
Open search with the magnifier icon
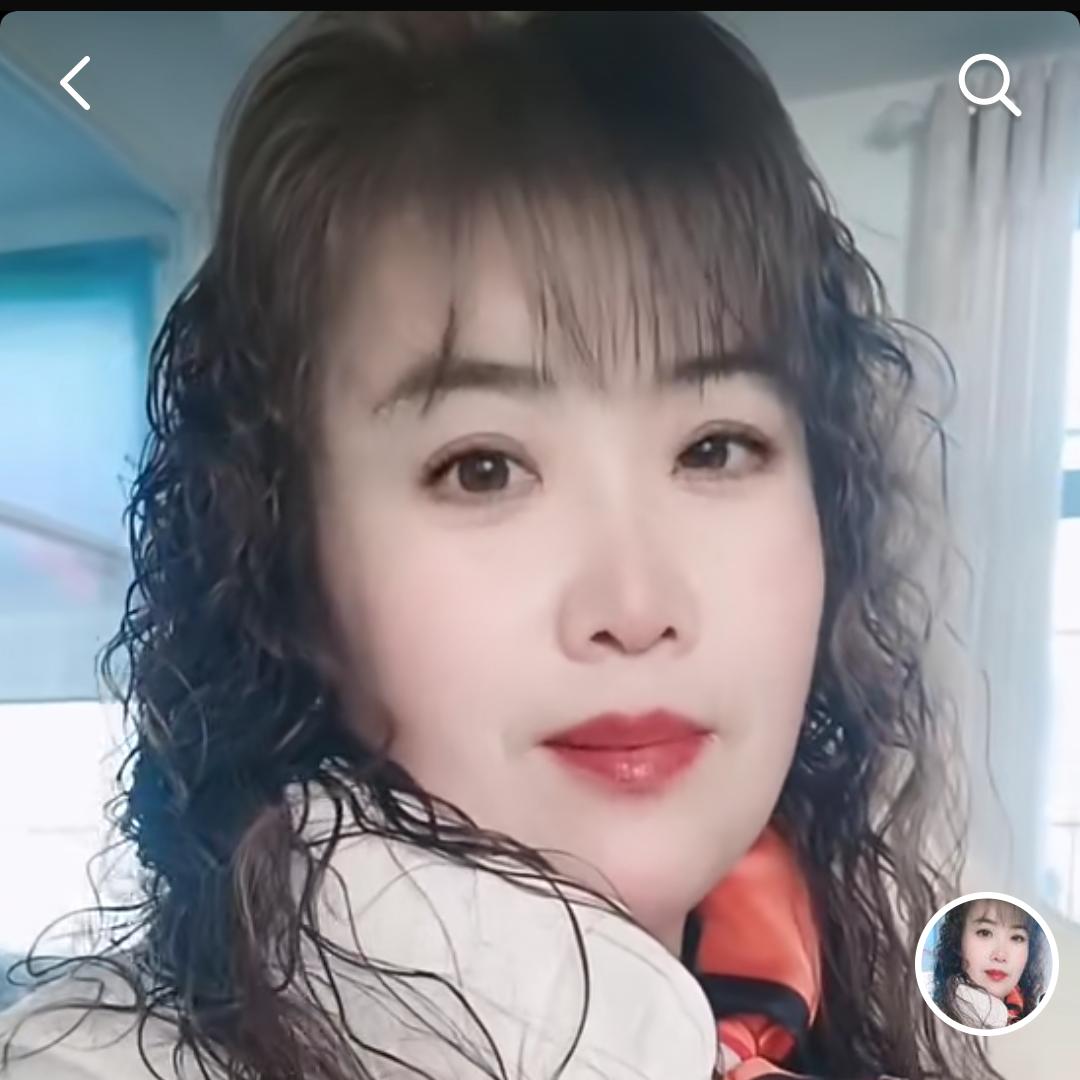coord(988,85)
